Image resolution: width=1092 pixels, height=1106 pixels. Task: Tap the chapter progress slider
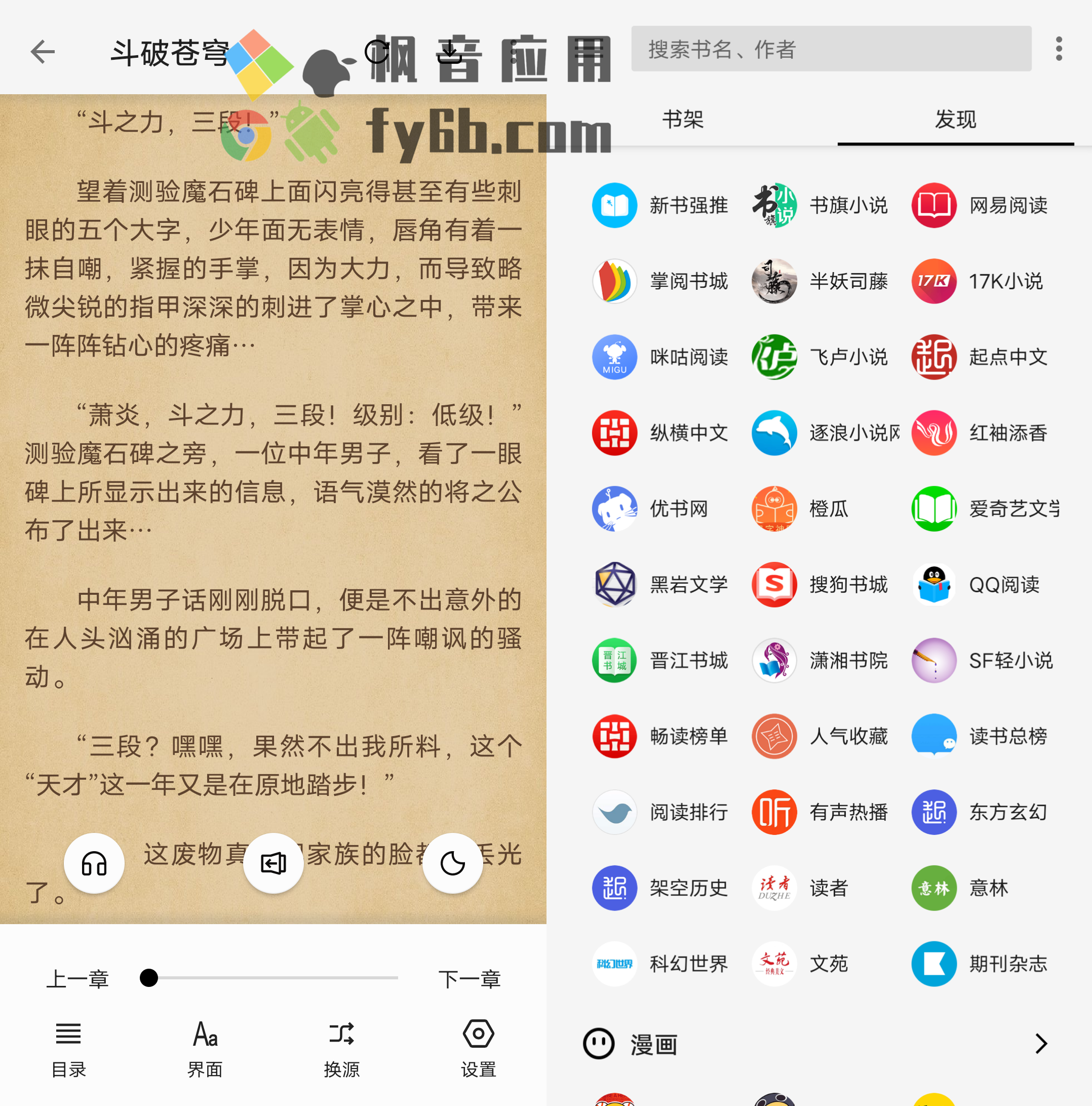[x=269, y=978]
